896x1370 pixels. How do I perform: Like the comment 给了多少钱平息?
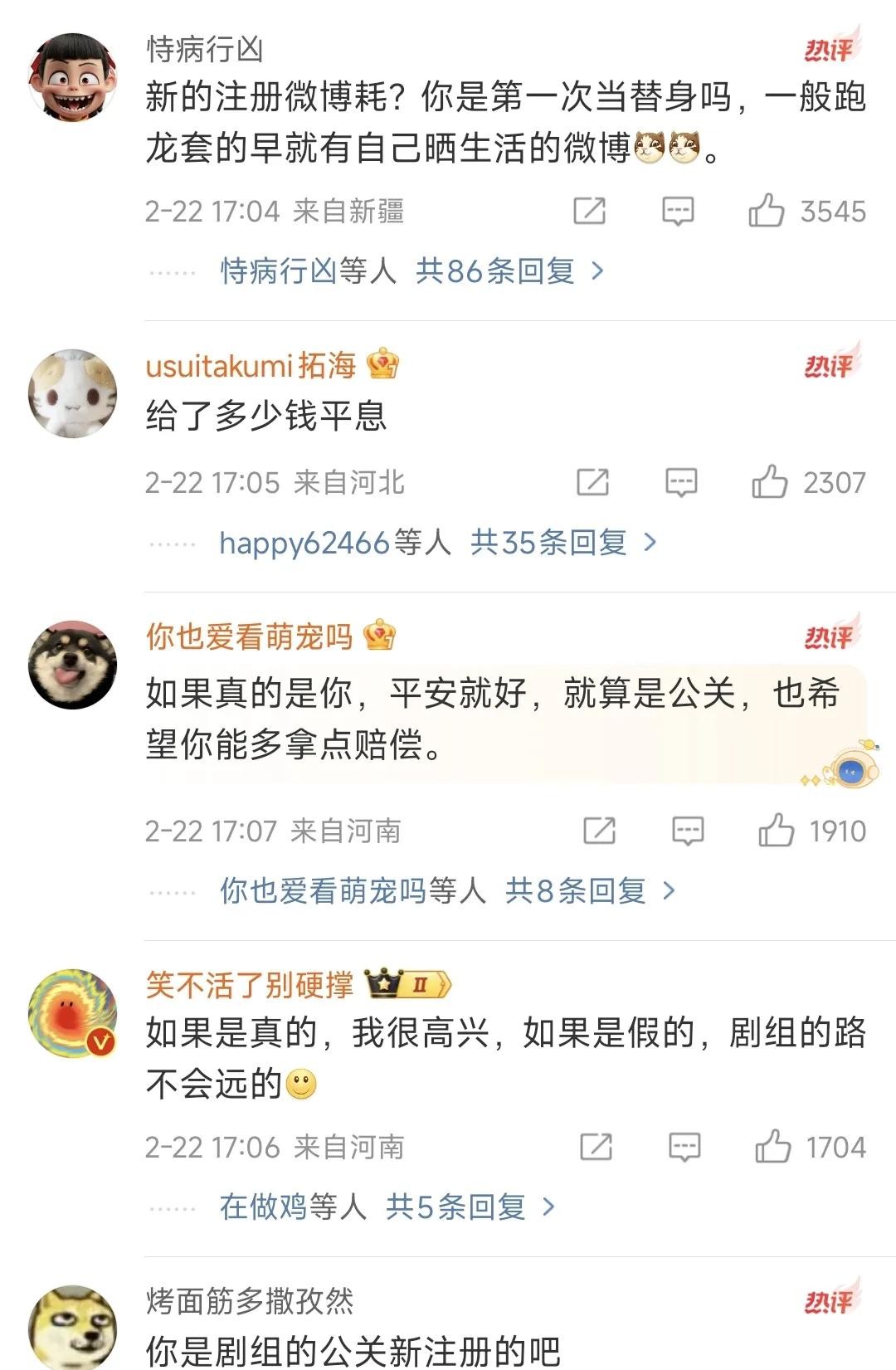click(770, 482)
